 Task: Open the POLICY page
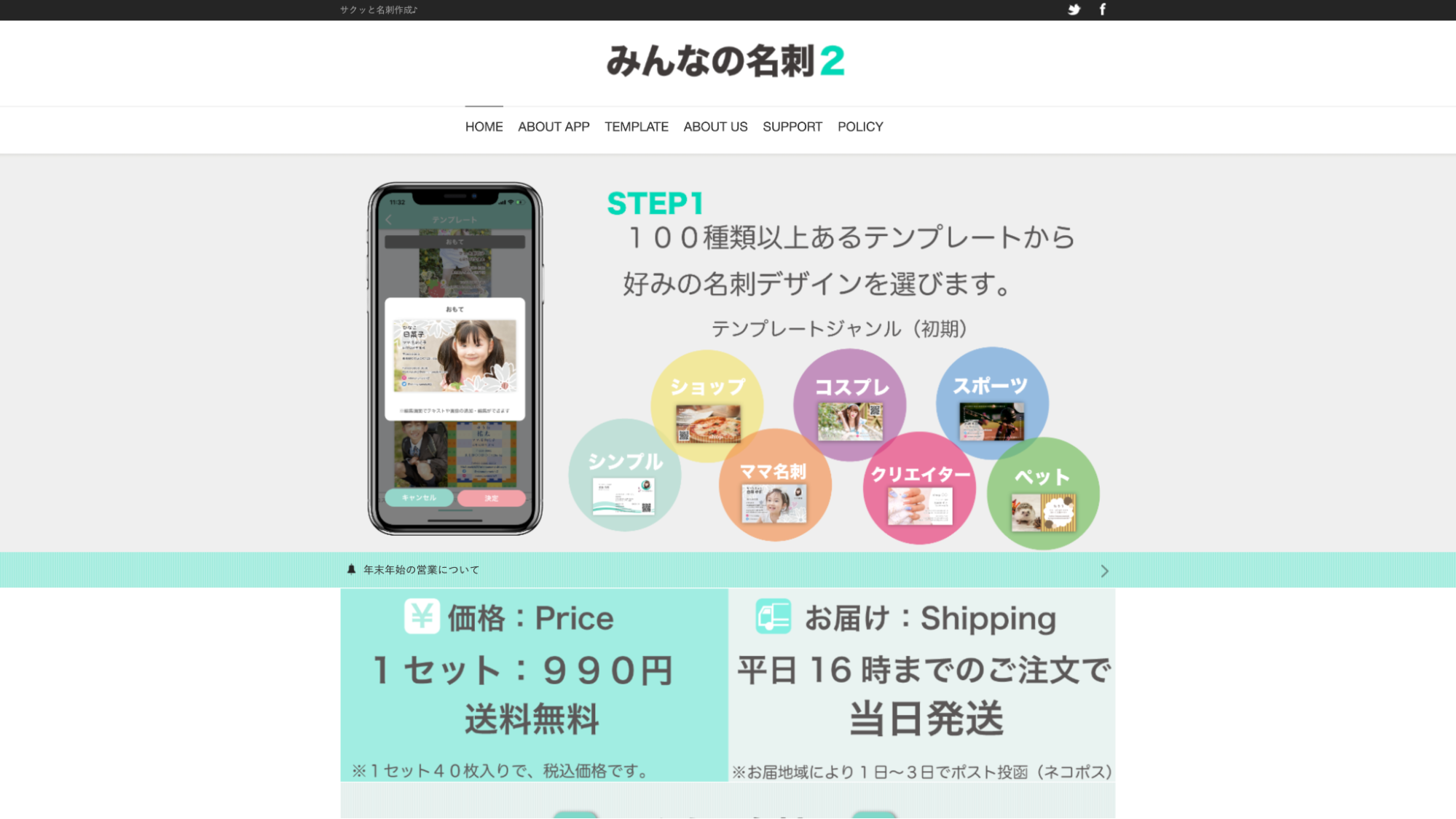click(859, 127)
